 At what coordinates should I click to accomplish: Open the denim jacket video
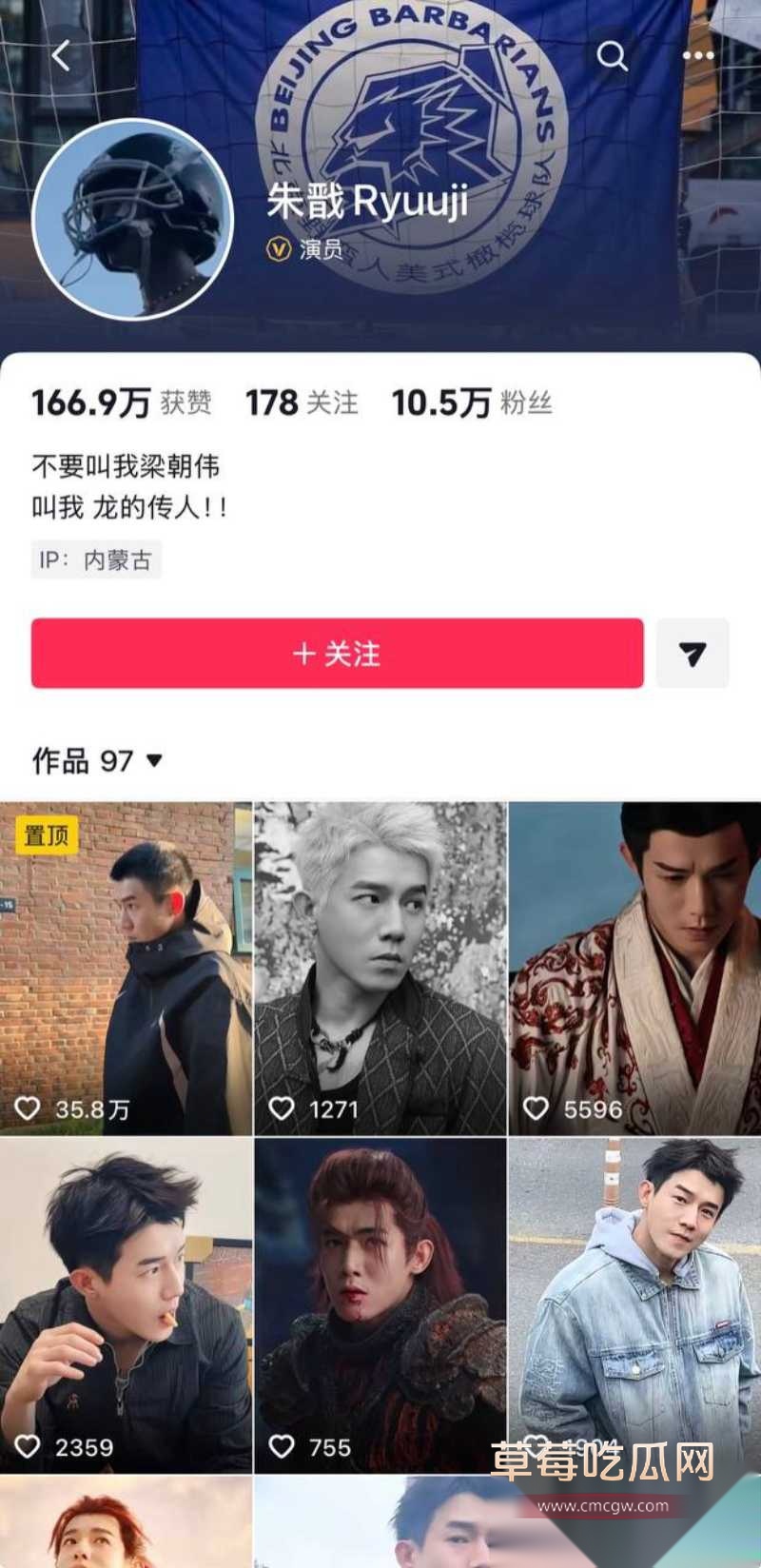point(635,1305)
